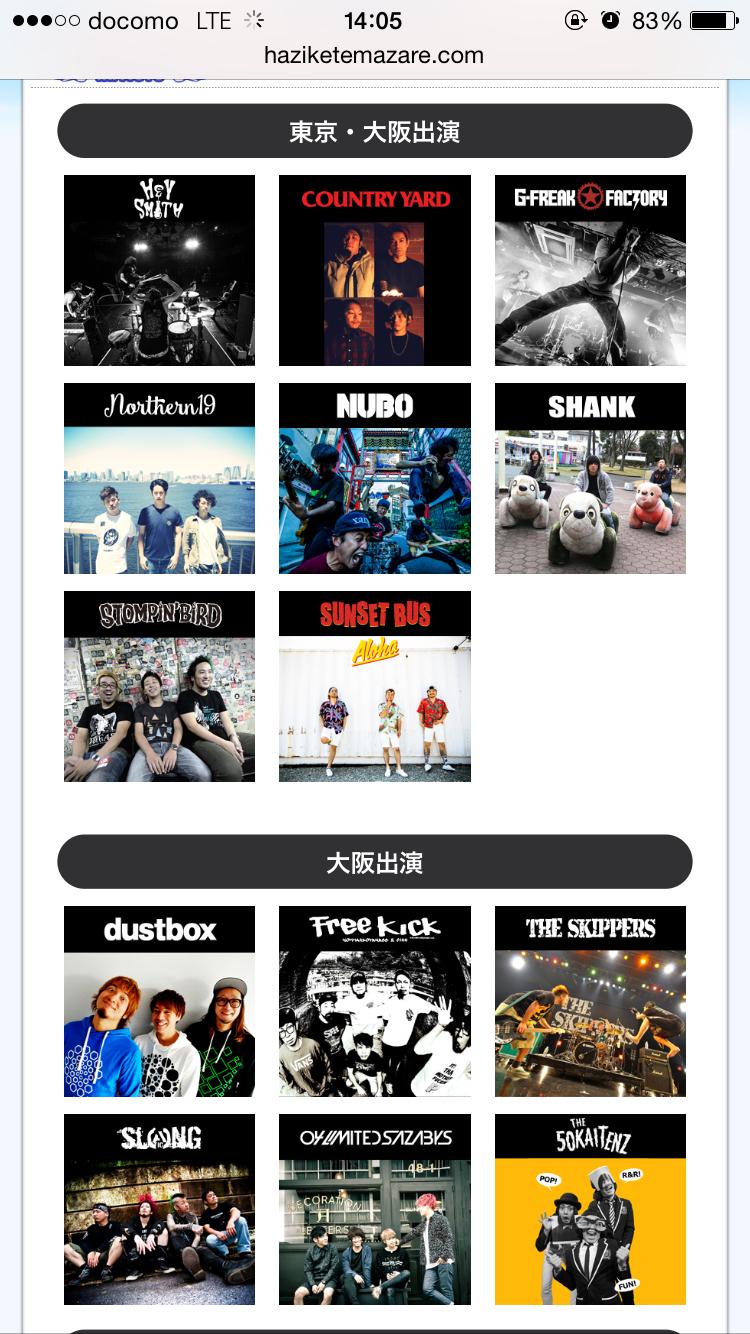Screen dimensions: 750x1334
Task: Open the G-FREAK FACTORY band tile
Action: coord(590,270)
